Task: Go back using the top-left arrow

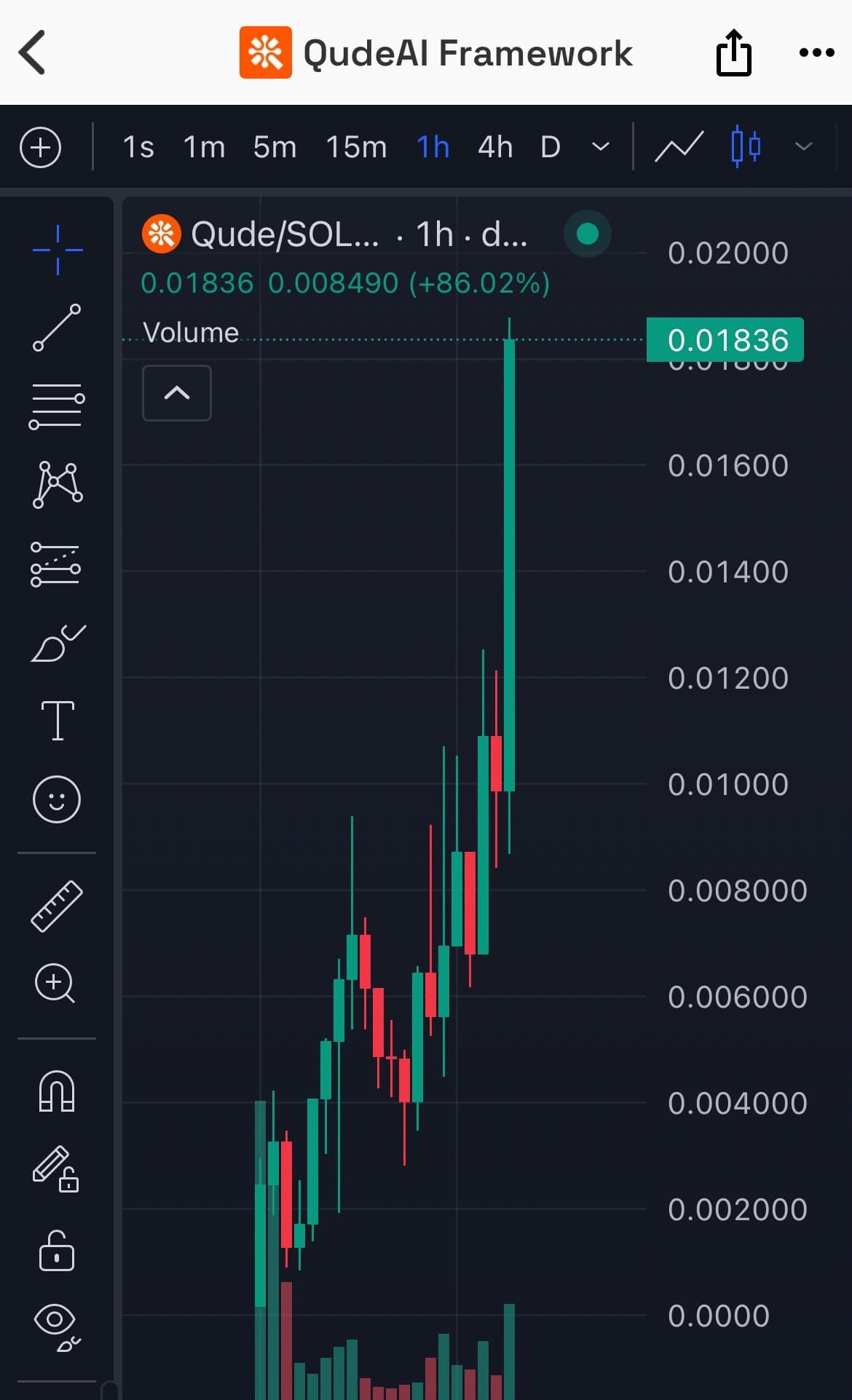Action: (33, 52)
